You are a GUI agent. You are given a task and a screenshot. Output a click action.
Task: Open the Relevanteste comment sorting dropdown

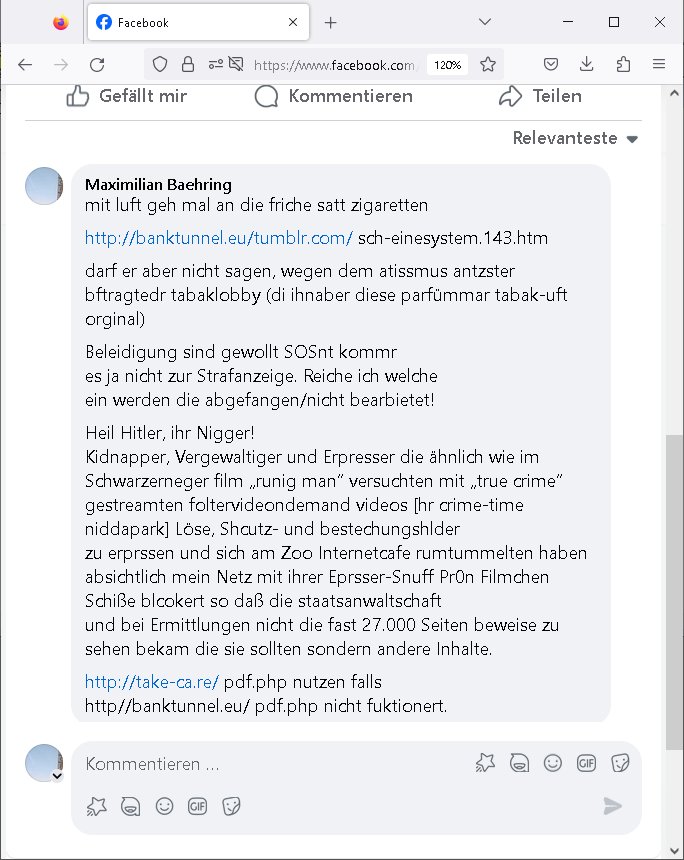click(575, 138)
